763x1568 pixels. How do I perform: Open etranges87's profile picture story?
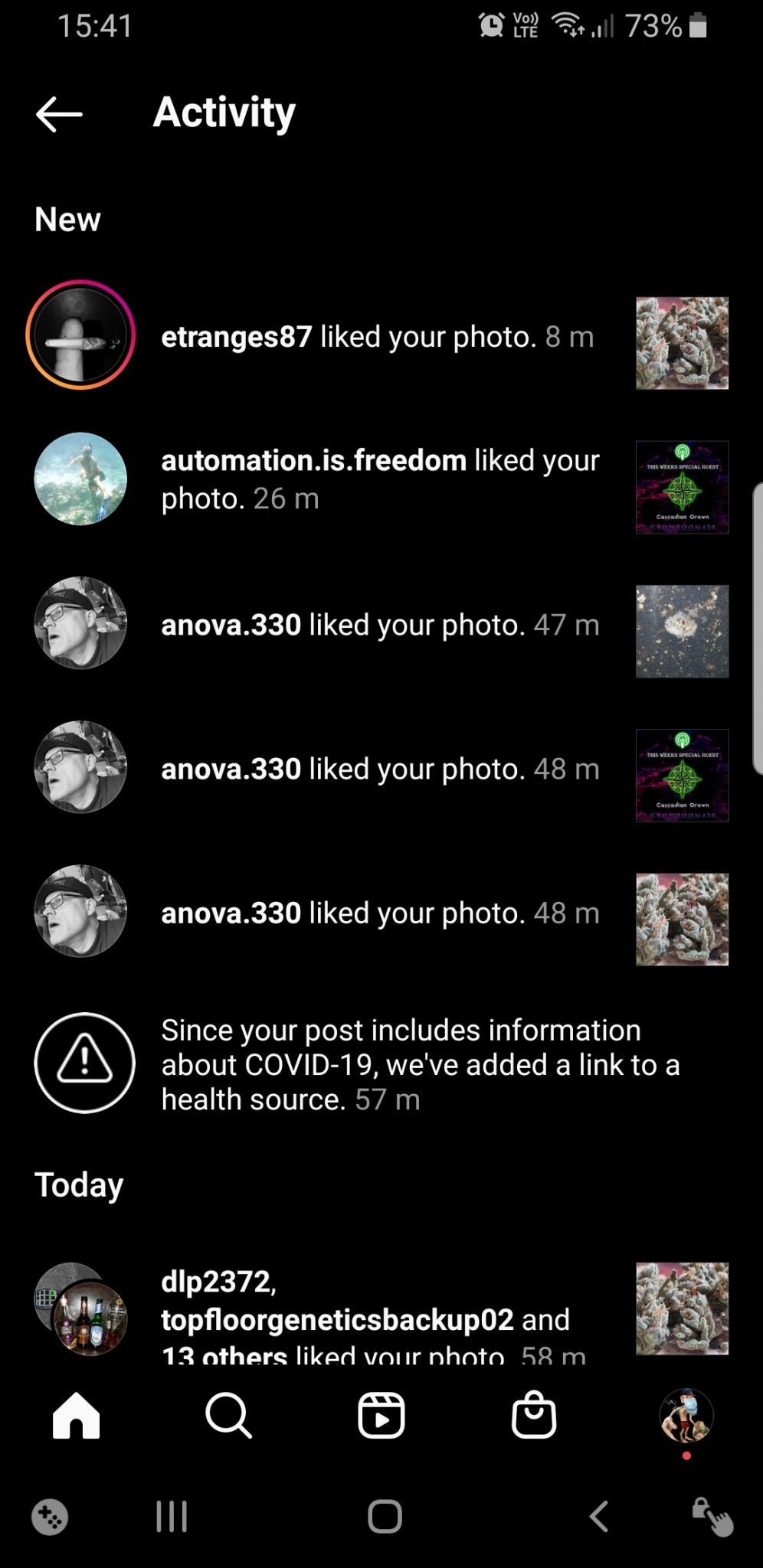(80, 335)
